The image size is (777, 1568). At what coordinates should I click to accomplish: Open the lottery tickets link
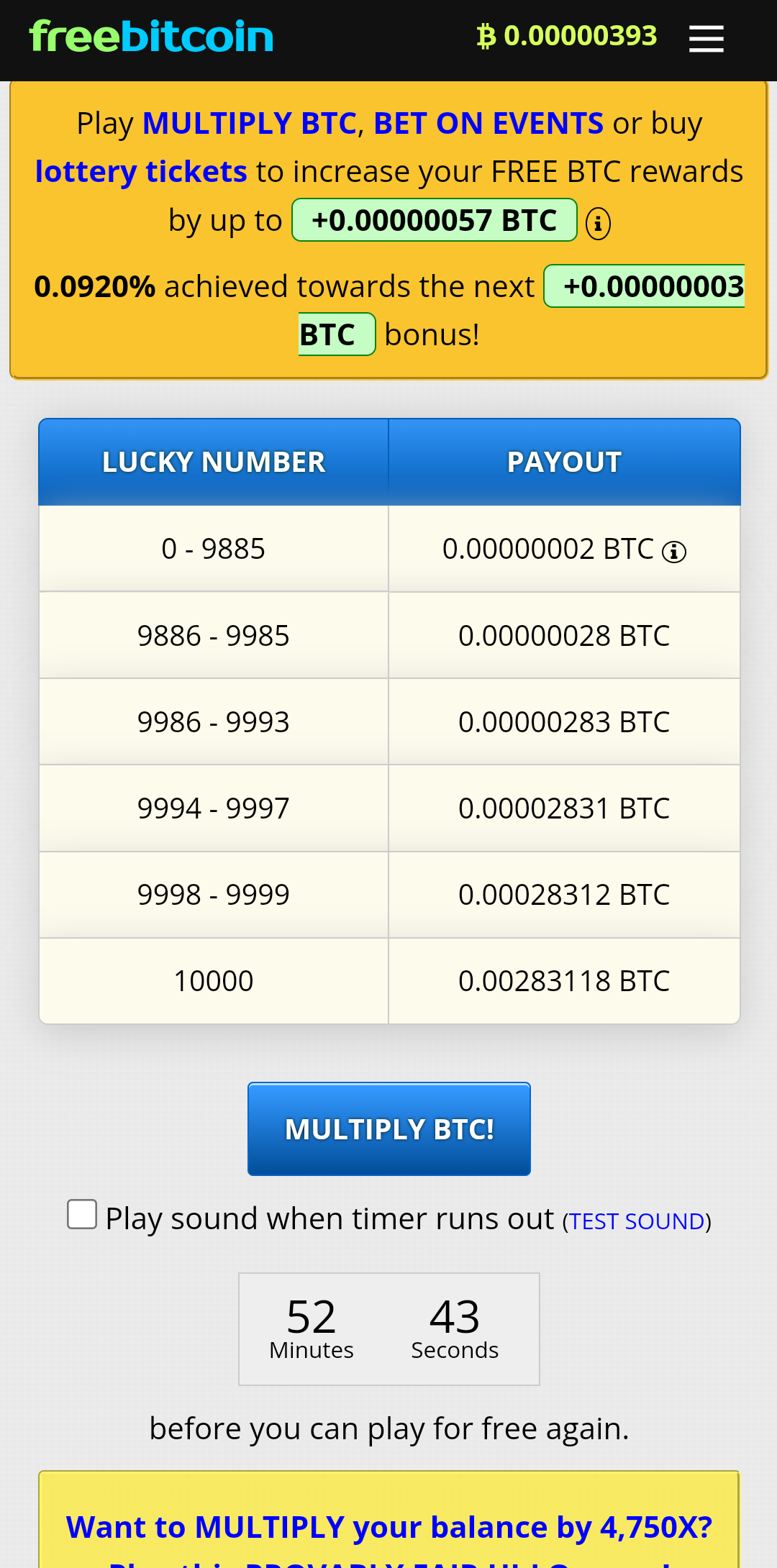pos(141,172)
